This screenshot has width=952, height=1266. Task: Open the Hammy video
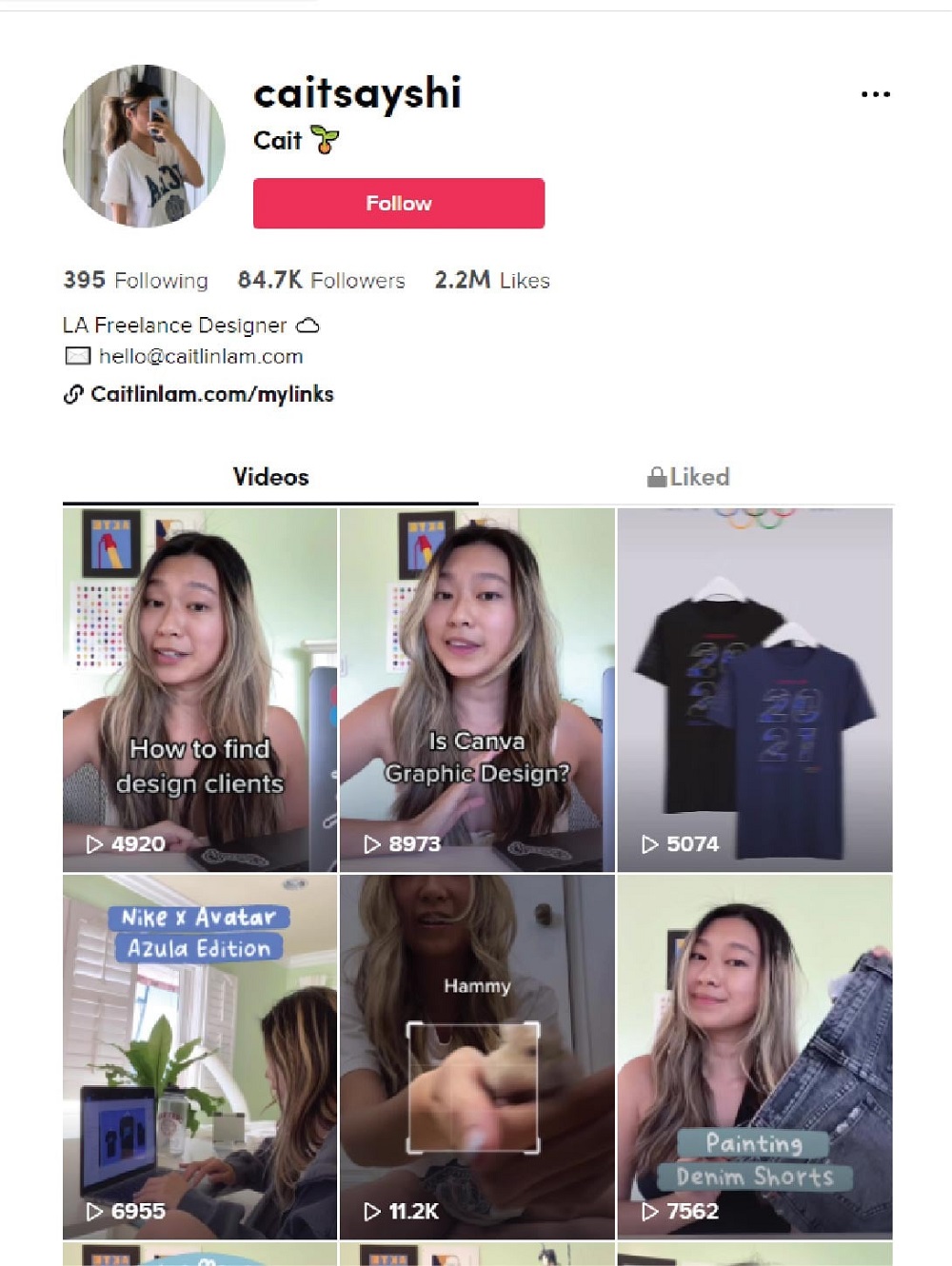point(477,1057)
